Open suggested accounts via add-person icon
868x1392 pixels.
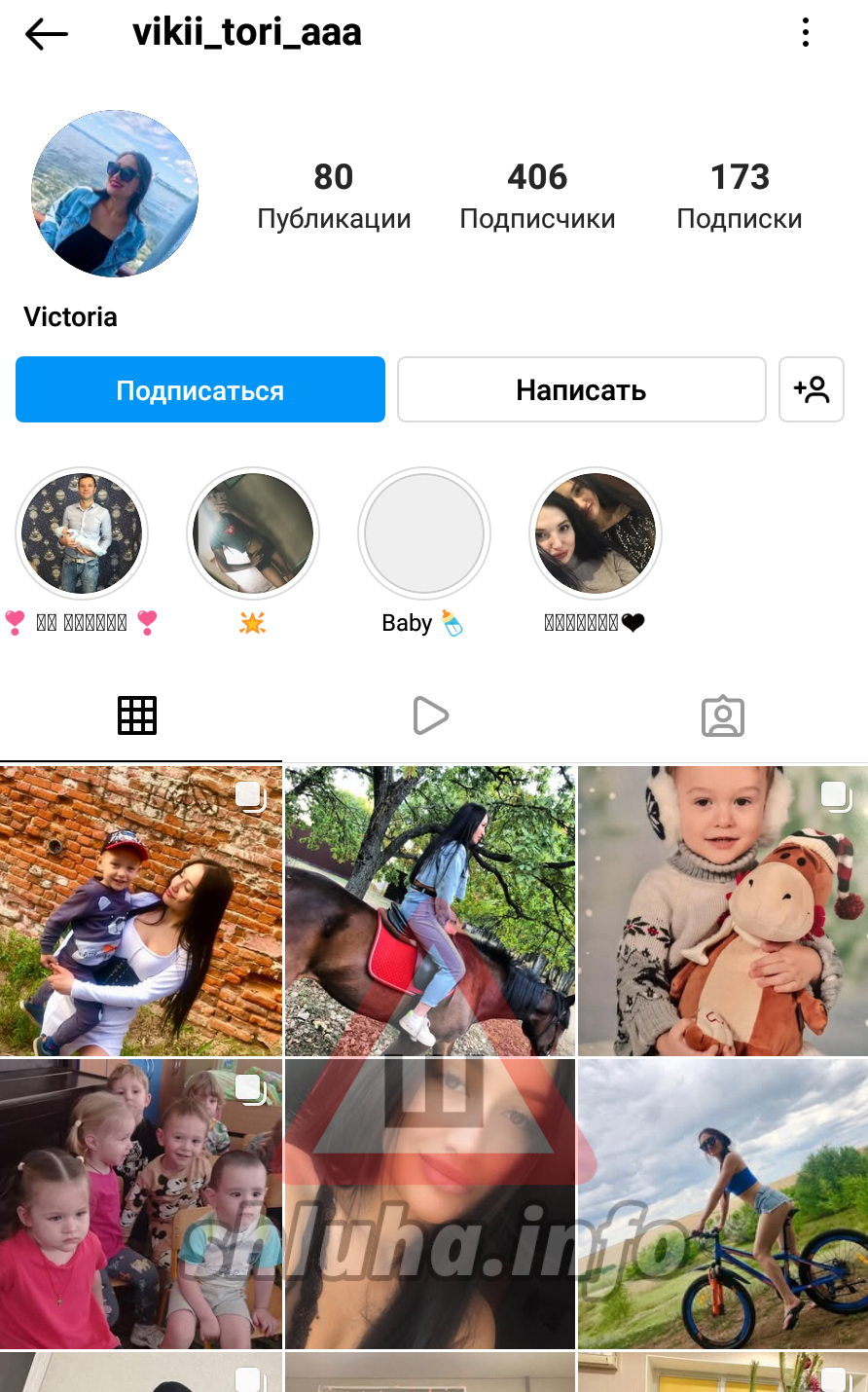tap(811, 389)
